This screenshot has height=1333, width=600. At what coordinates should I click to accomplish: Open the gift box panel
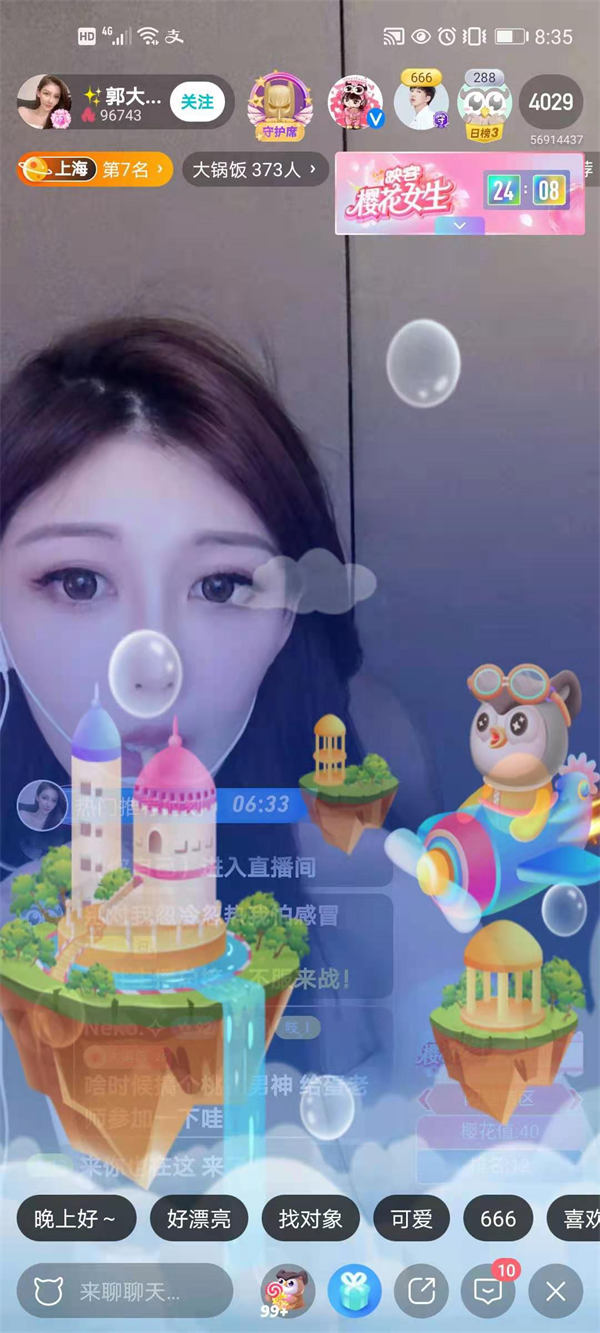pos(355,1292)
